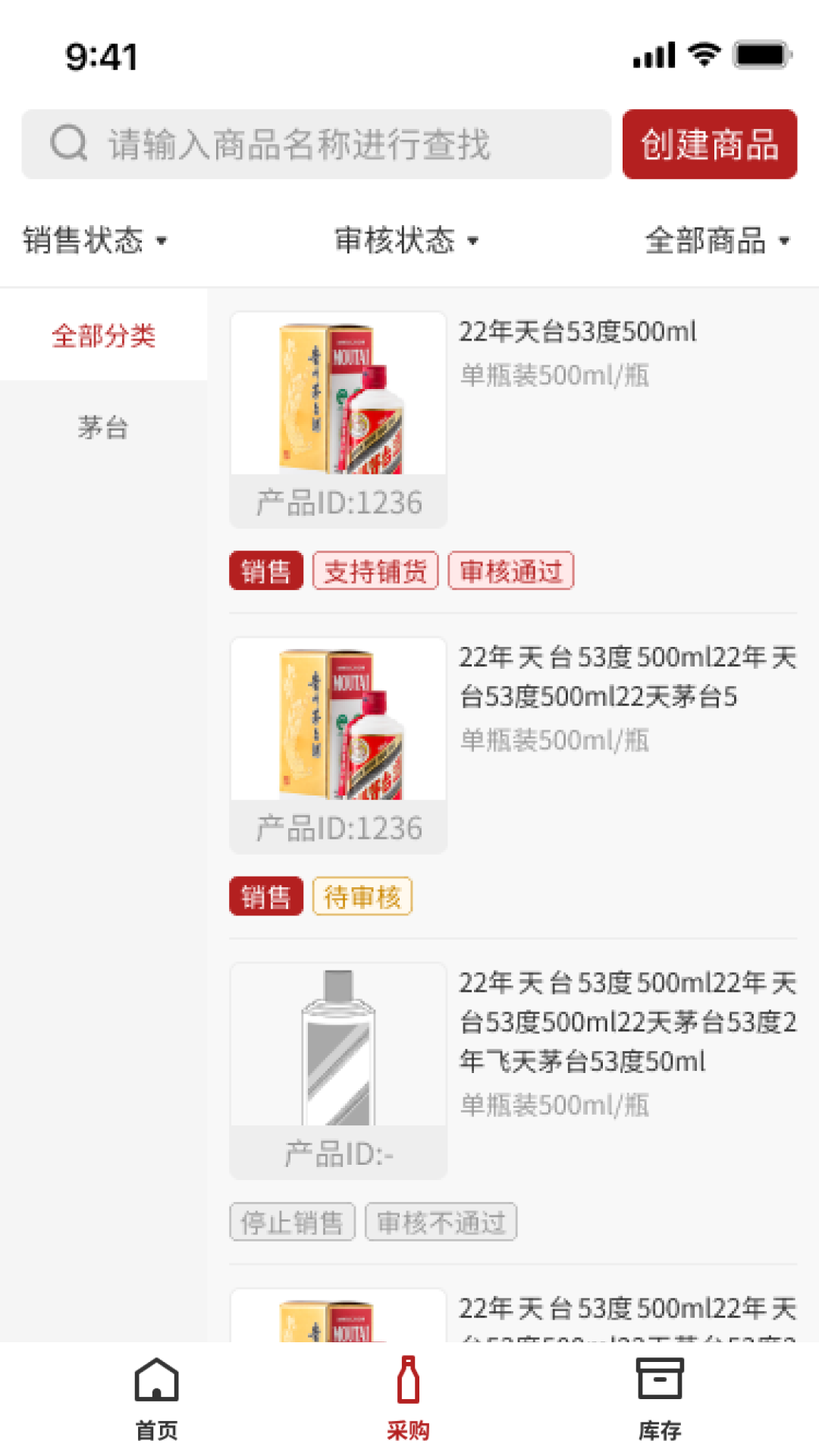
Task: Tap the yellow 待审核 badge
Action: [362, 896]
